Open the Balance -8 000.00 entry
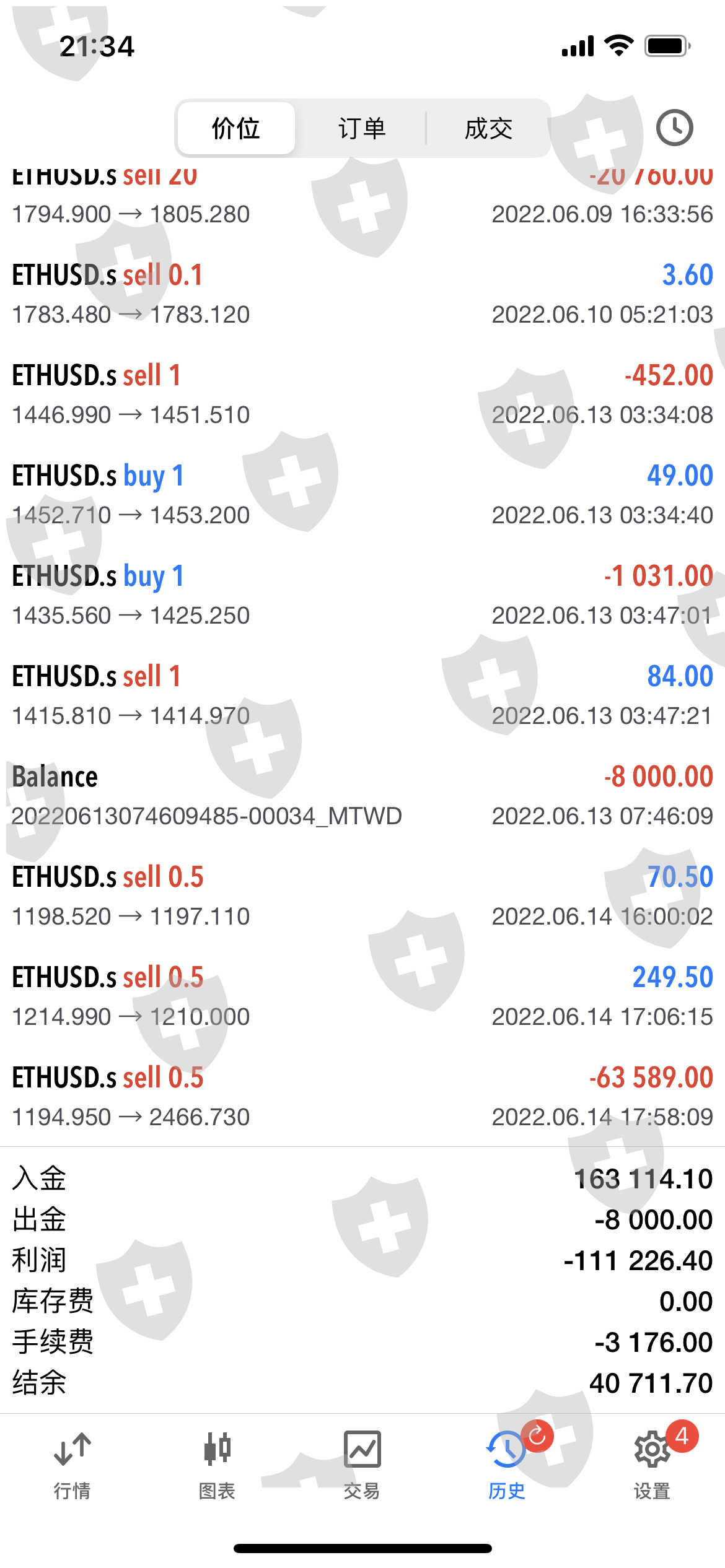 coord(362,795)
